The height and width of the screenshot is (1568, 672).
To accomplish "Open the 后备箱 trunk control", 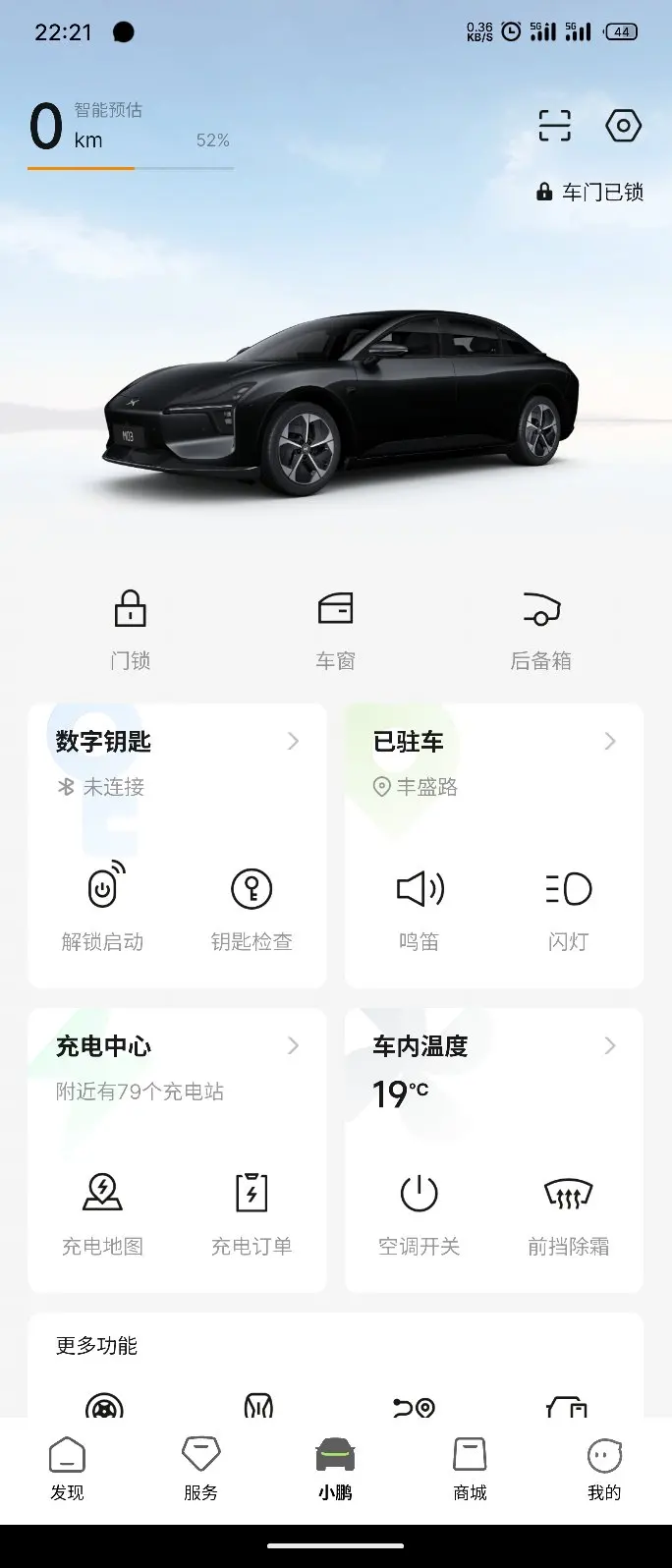I will pyautogui.click(x=540, y=629).
